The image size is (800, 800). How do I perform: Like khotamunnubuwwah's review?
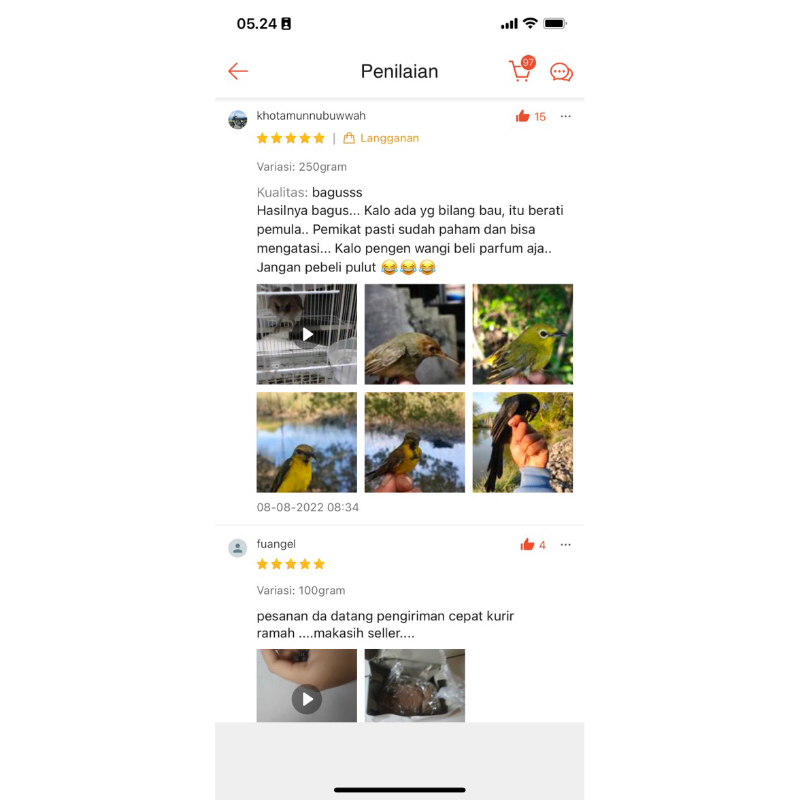pos(523,117)
